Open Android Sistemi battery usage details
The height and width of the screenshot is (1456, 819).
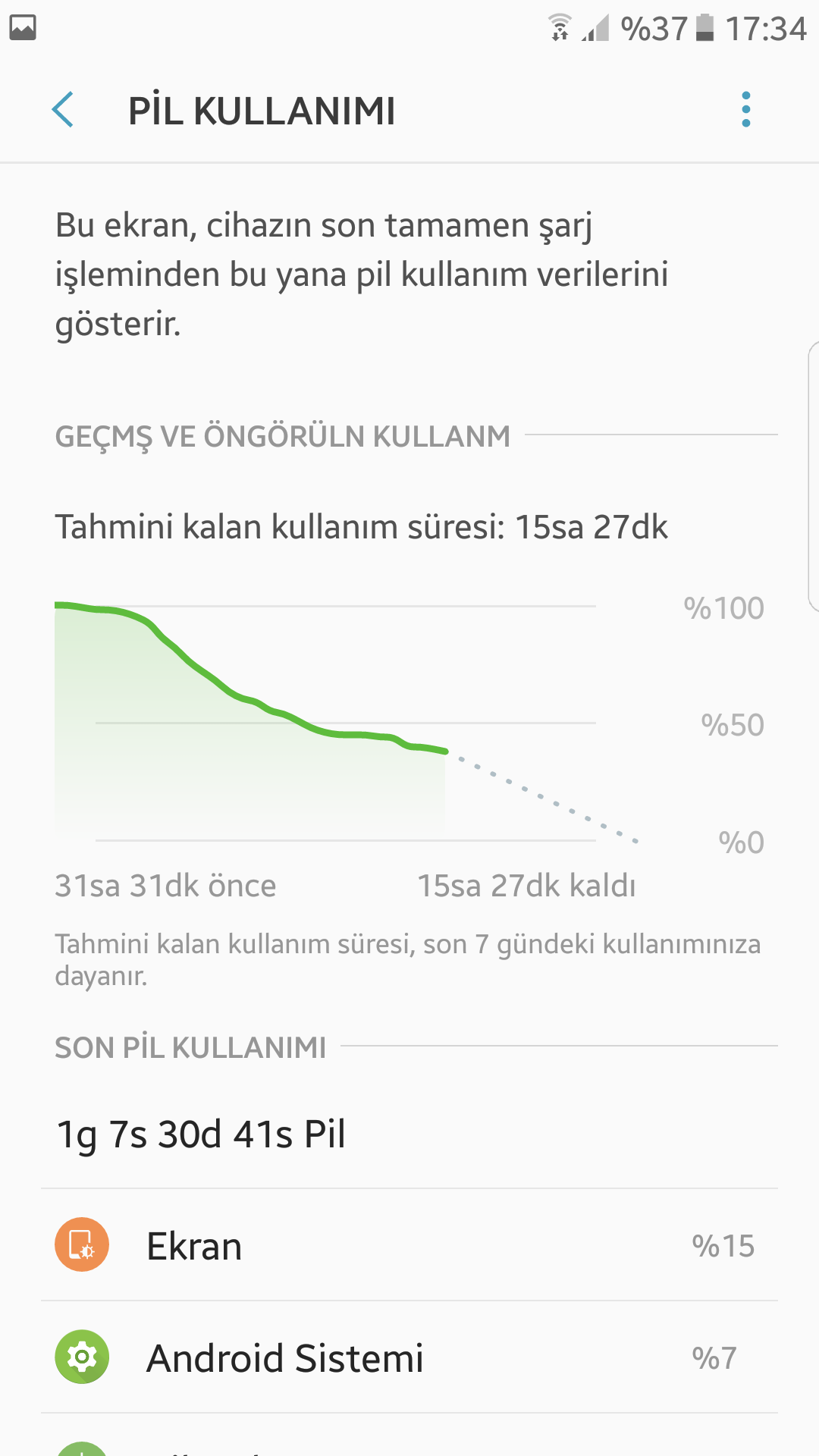tap(409, 1357)
